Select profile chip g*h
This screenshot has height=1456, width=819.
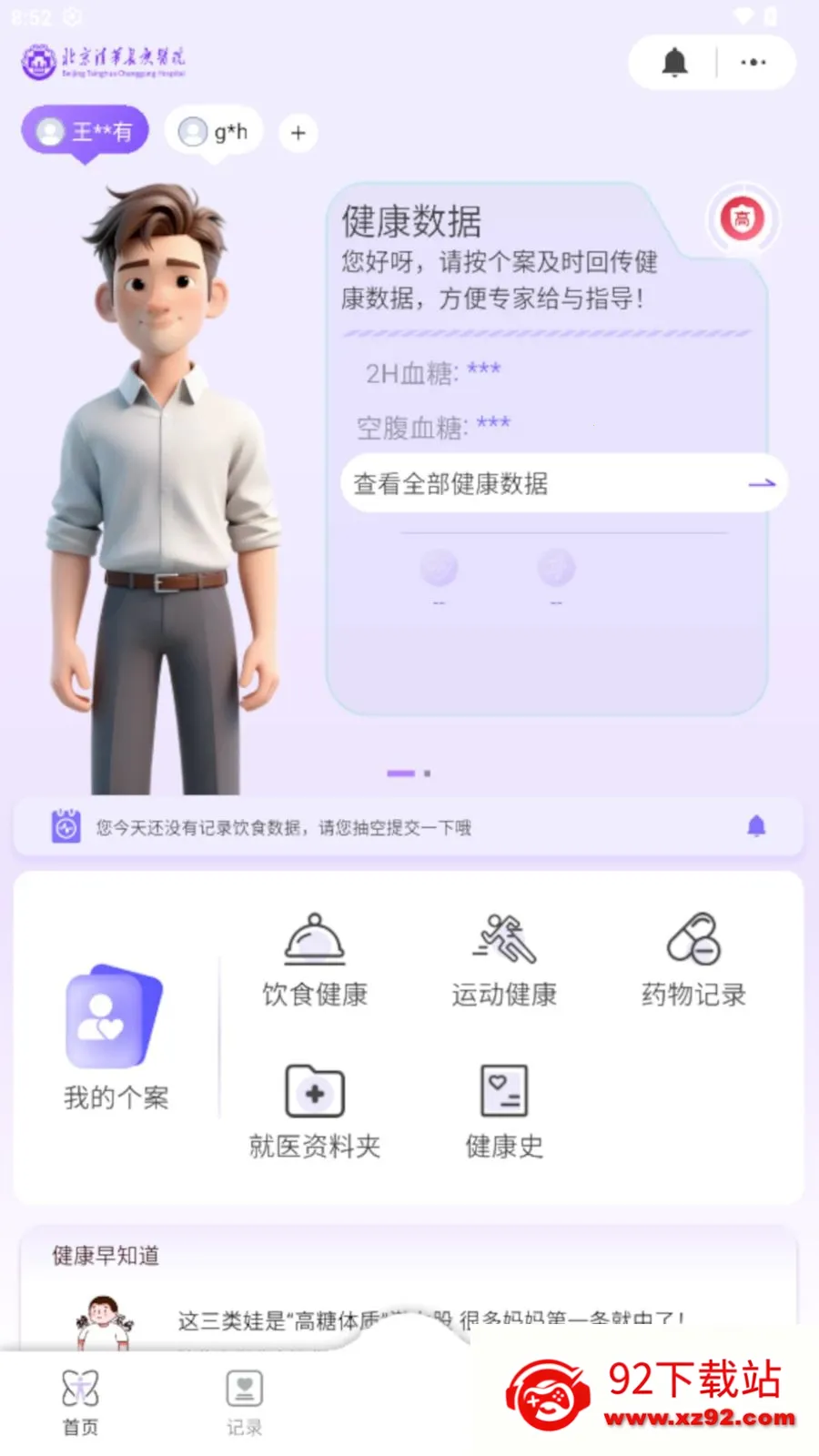(x=212, y=131)
